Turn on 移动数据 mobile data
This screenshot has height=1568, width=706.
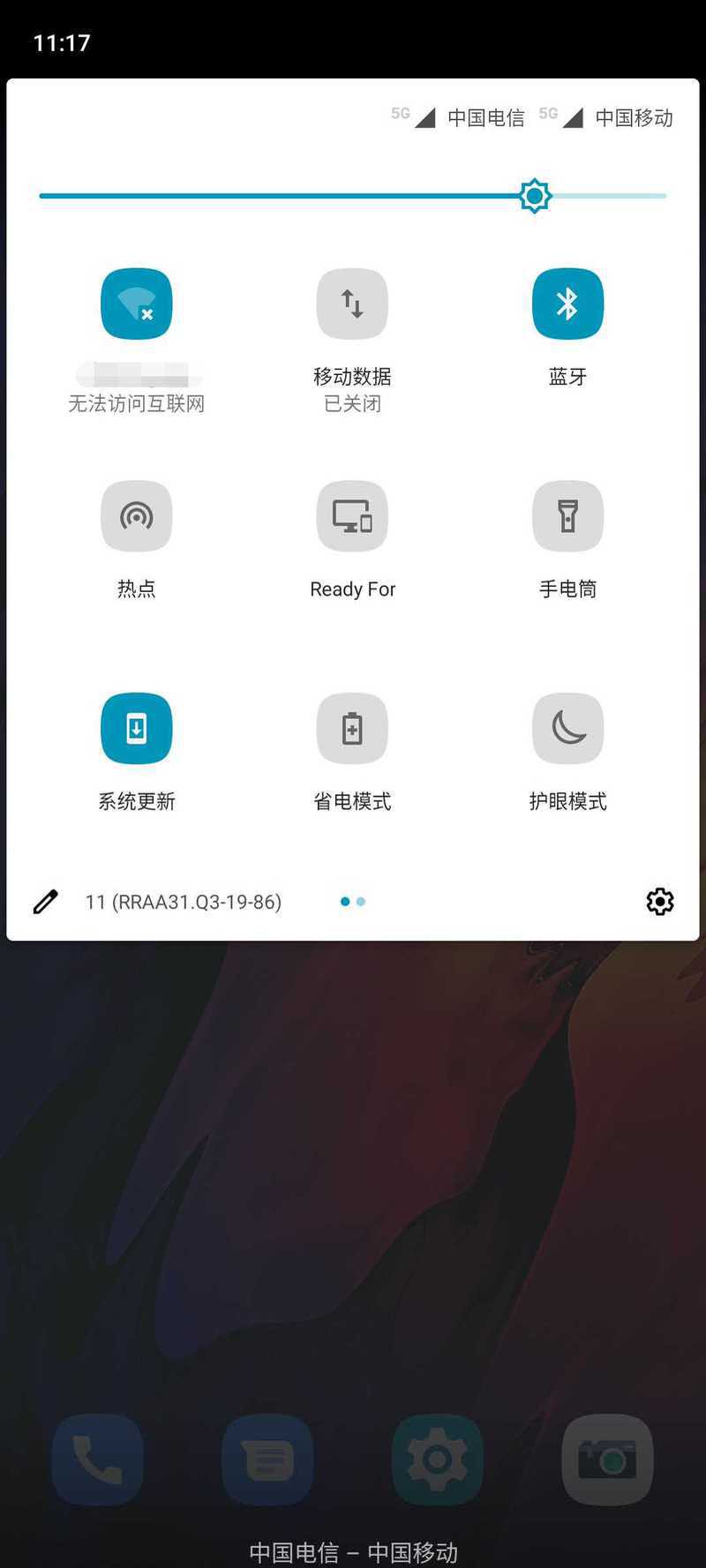tap(352, 304)
